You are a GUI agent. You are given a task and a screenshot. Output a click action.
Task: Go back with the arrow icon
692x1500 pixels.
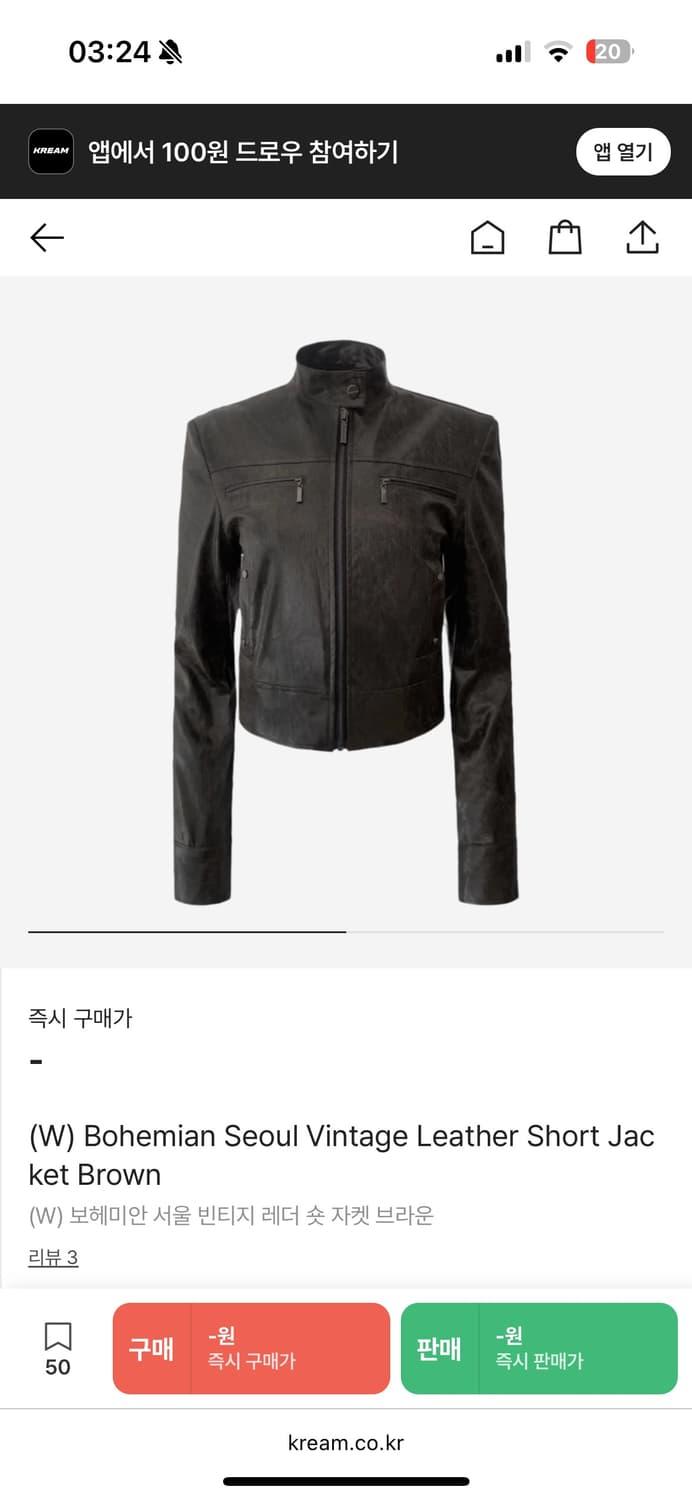[x=47, y=237]
